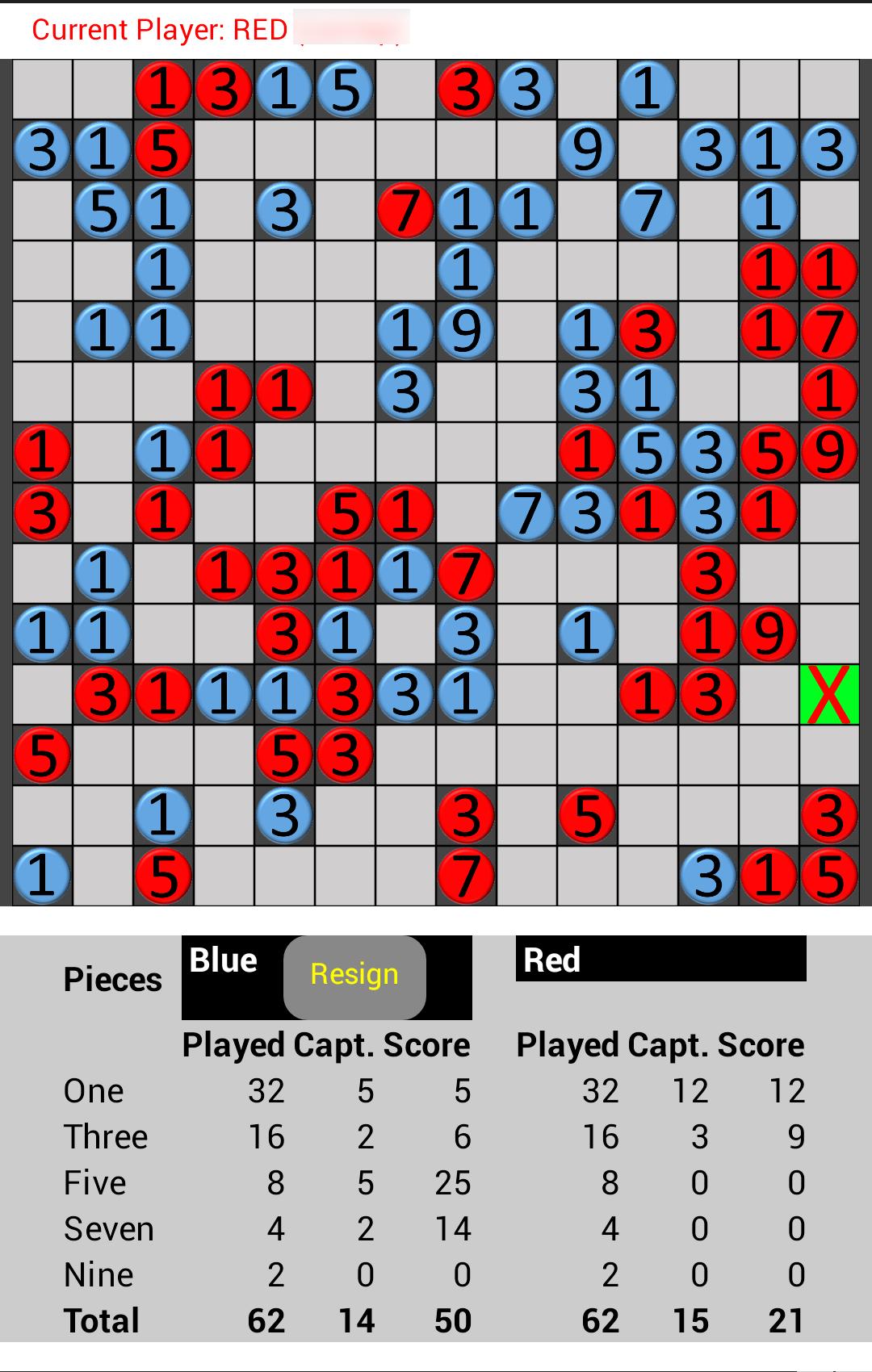Image resolution: width=872 pixels, height=1372 pixels.
Task: Tap the yellow Resign button
Action: pos(354,977)
